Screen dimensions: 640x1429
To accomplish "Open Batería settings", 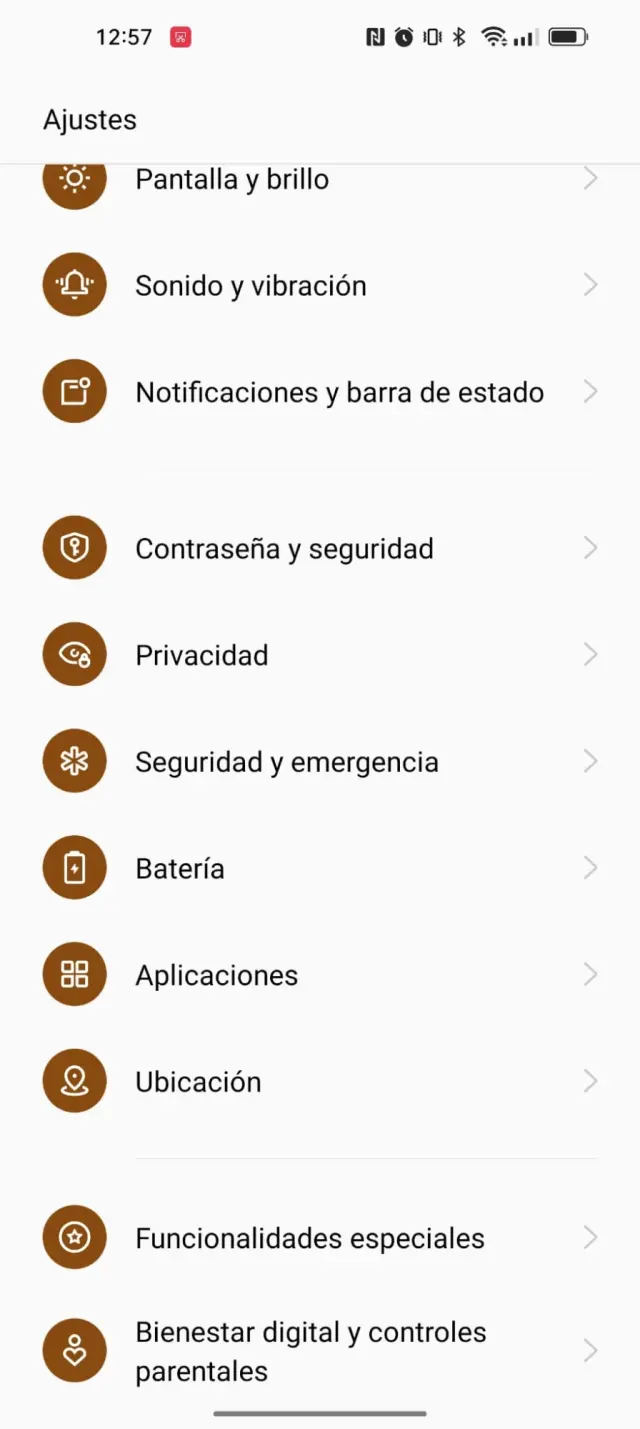I will pos(320,868).
